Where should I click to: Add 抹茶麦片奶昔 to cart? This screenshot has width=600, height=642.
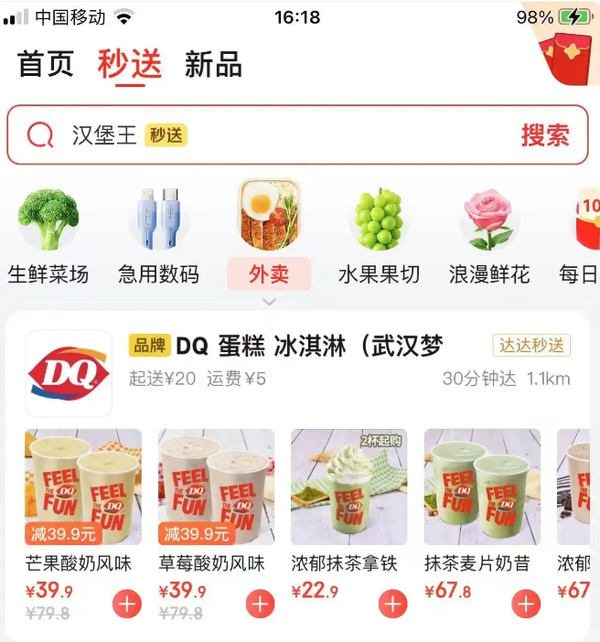coord(526,604)
